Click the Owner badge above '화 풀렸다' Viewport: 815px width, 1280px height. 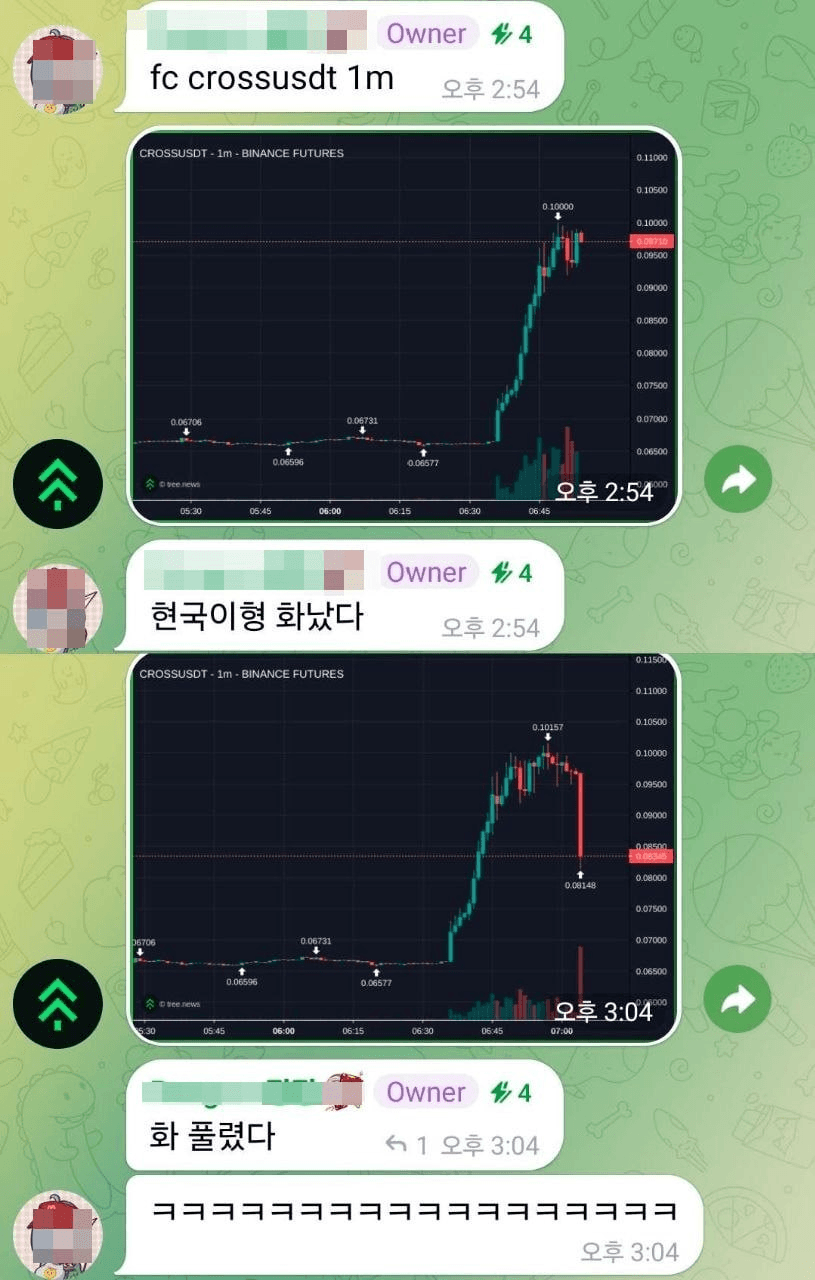click(x=425, y=1092)
